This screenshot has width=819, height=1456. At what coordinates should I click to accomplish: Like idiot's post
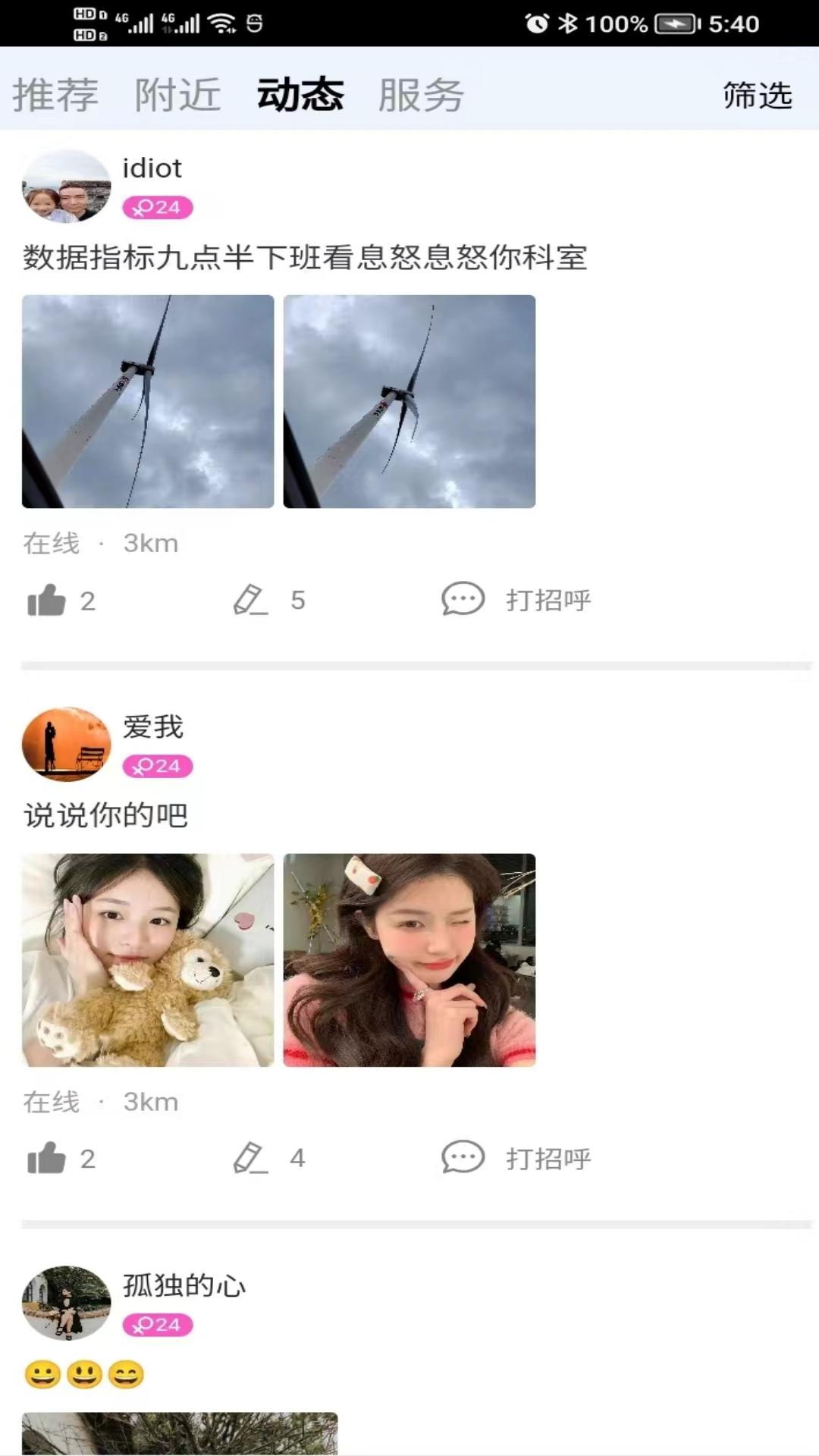click(x=47, y=601)
